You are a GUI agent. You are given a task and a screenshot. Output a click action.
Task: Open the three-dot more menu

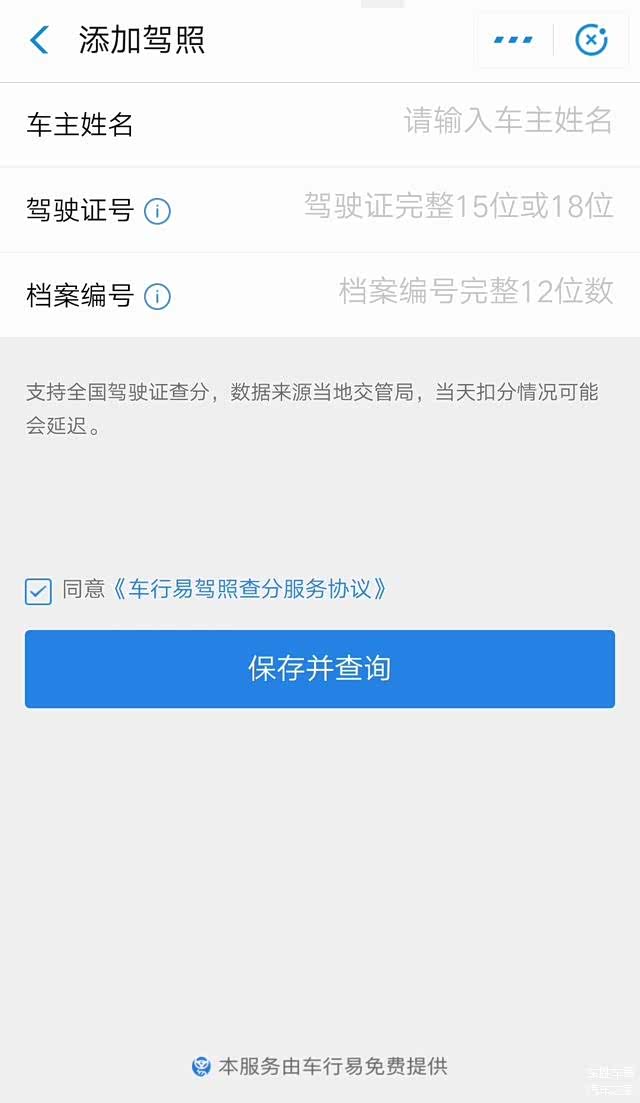click(x=513, y=40)
